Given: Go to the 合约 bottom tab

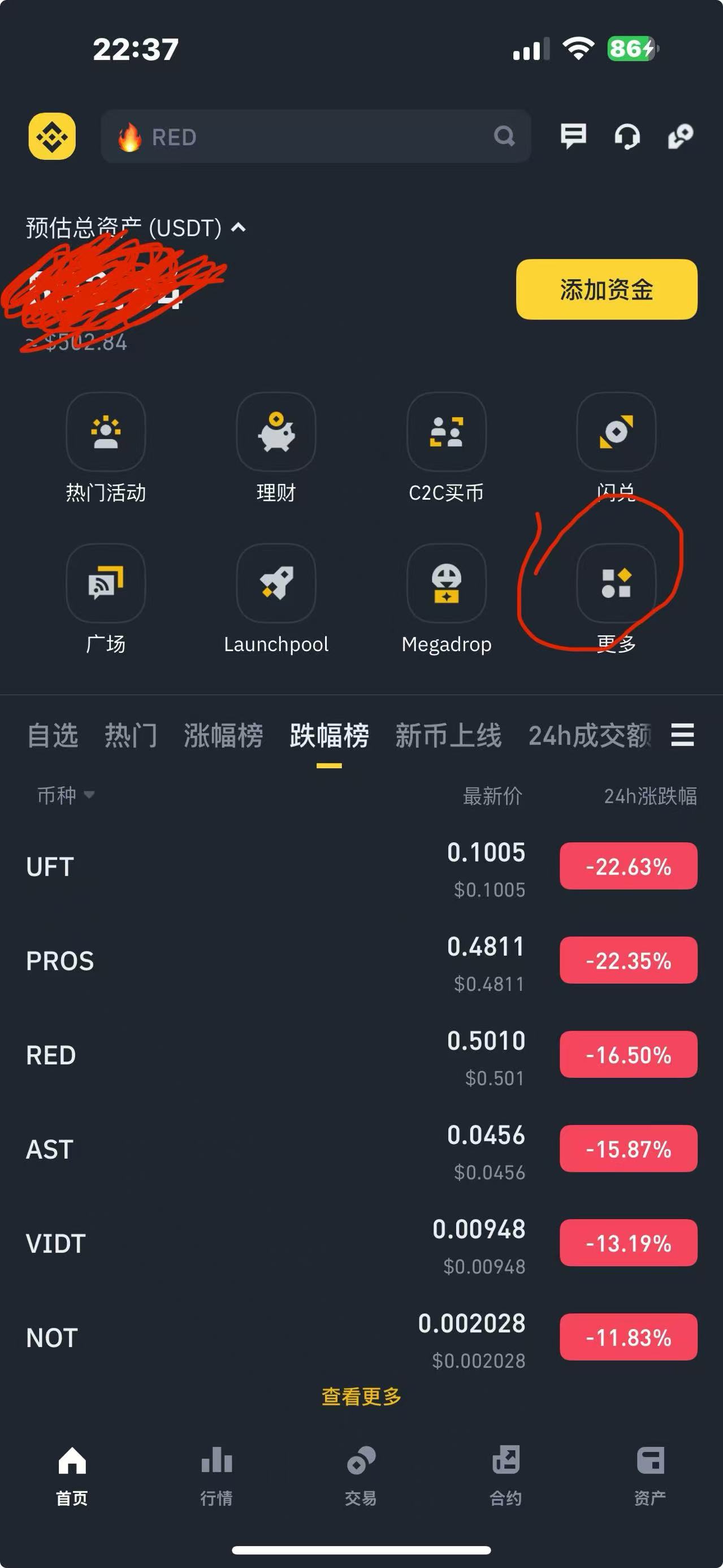Looking at the screenshot, I should pos(506,1476).
